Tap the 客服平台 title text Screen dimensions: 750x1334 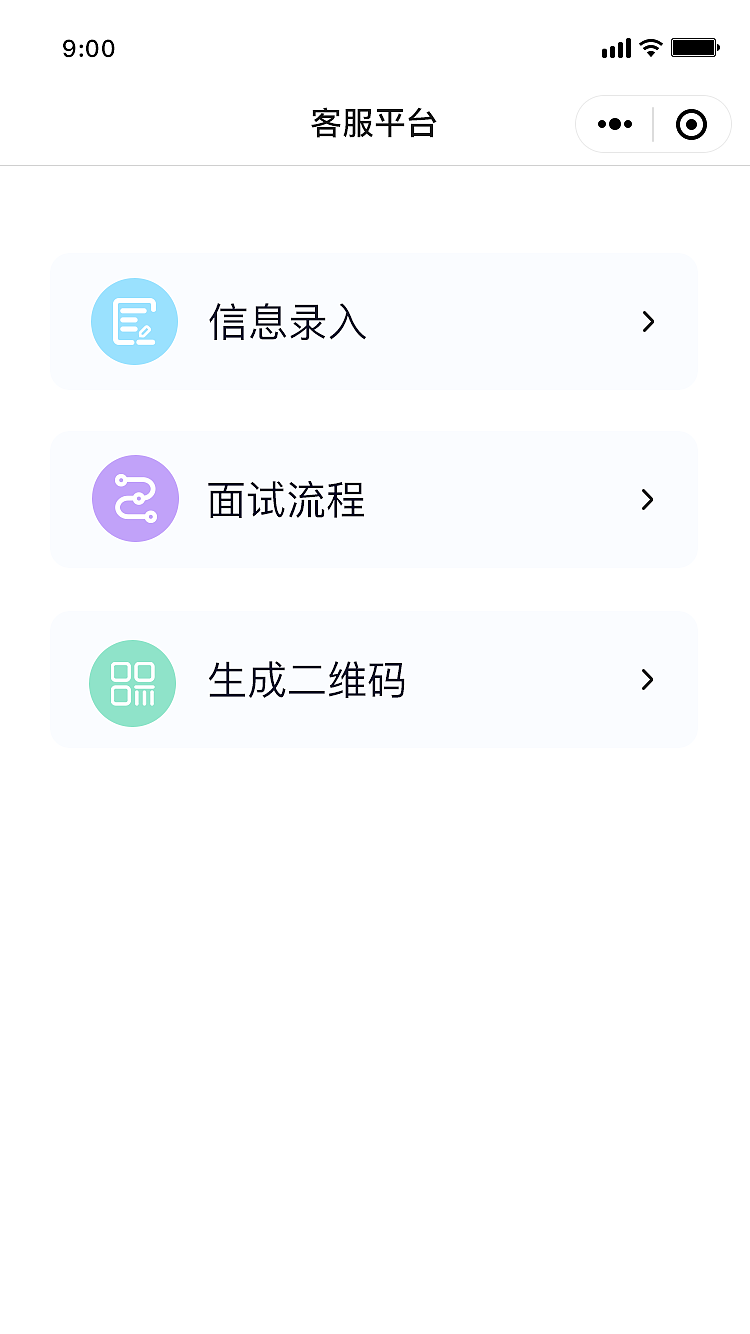click(x=374, y=123)
